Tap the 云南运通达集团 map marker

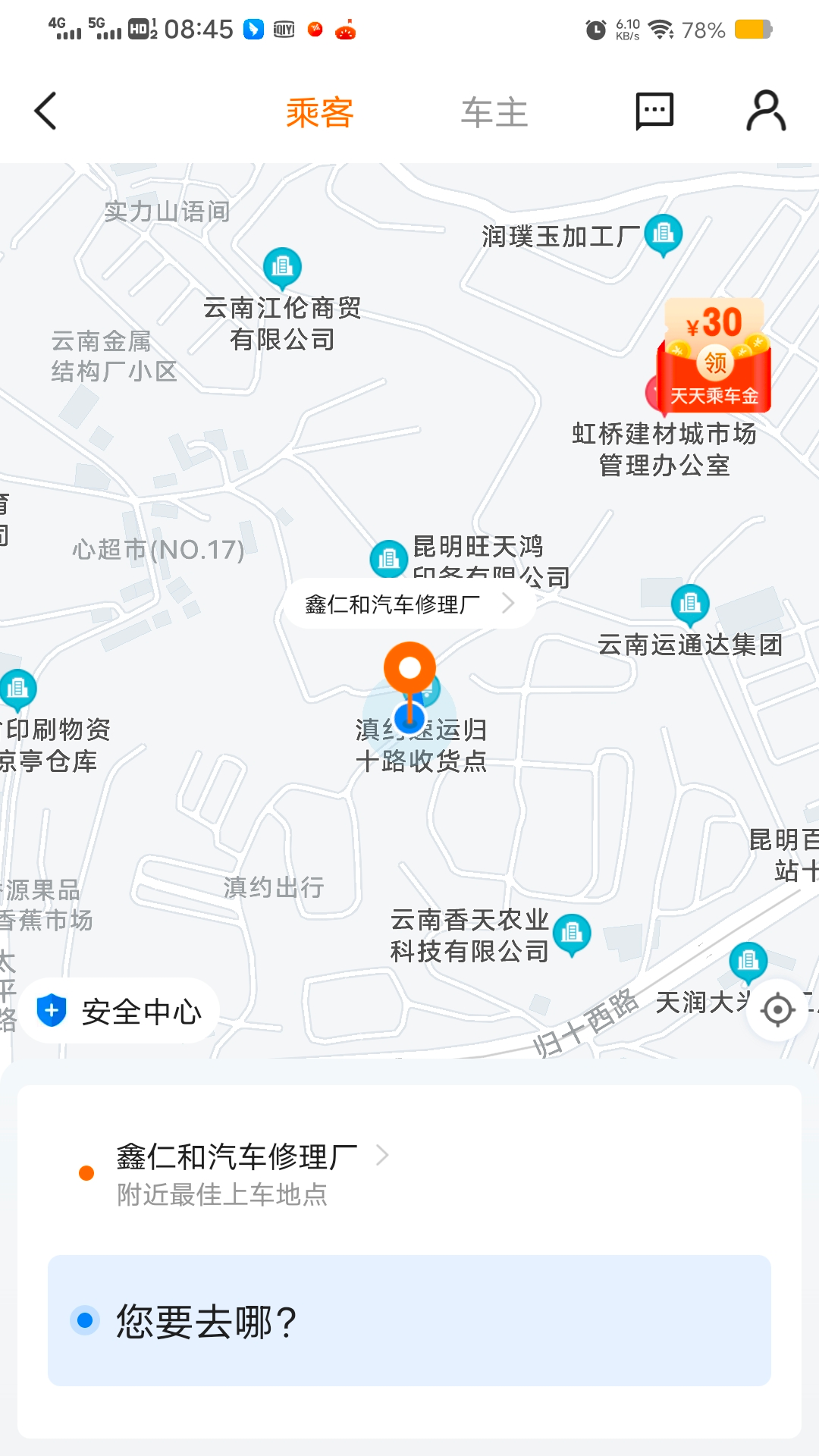[689, 604]
